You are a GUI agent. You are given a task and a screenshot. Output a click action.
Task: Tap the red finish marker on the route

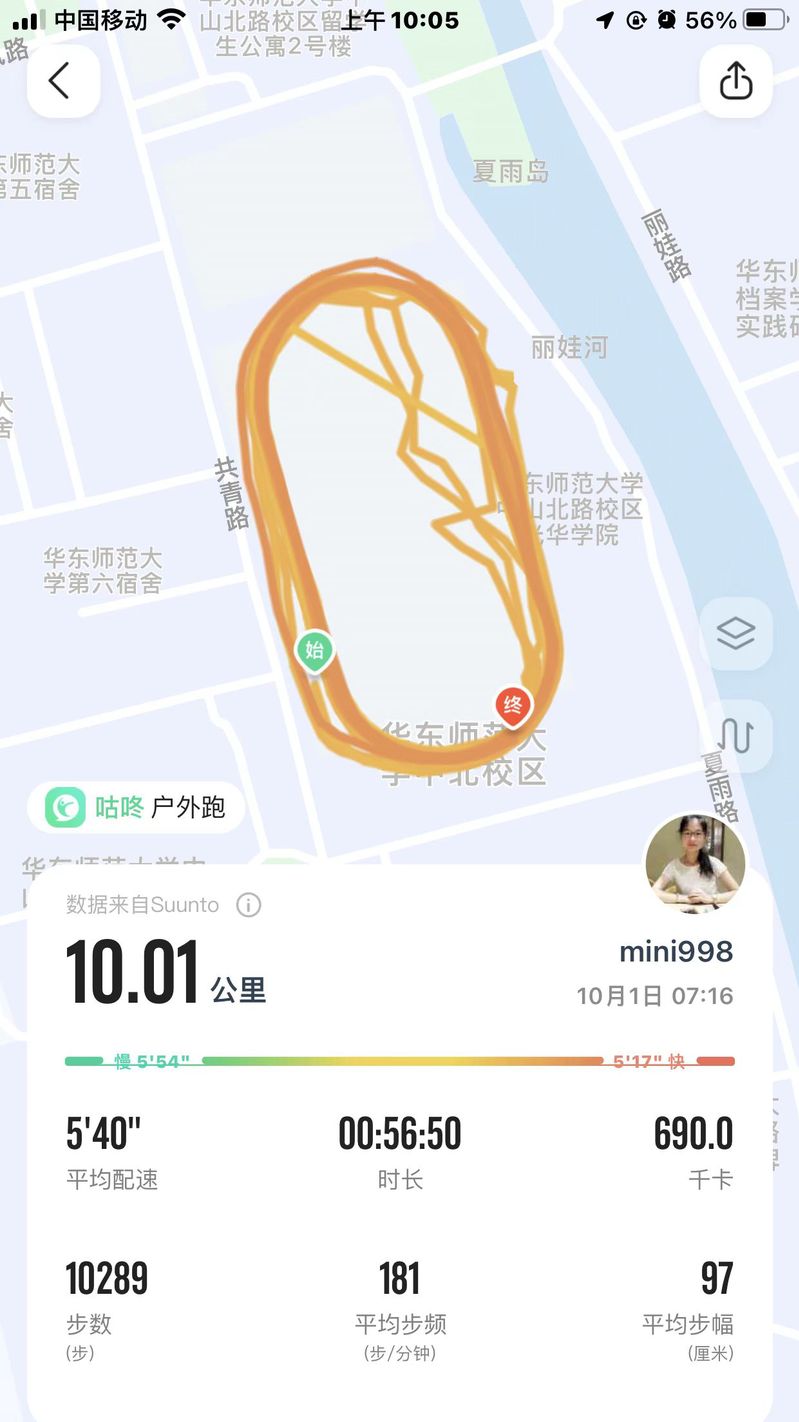point(513,705)
